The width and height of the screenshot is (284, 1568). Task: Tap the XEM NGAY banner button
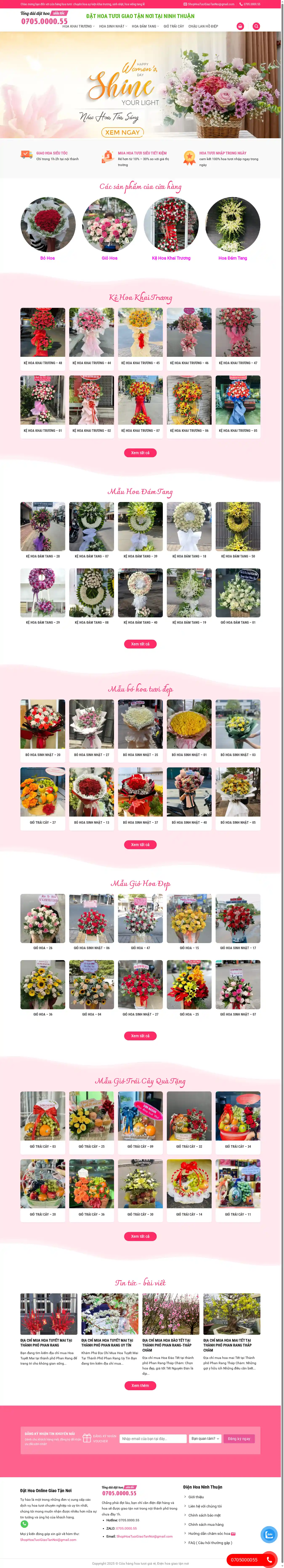coord(122,132)
